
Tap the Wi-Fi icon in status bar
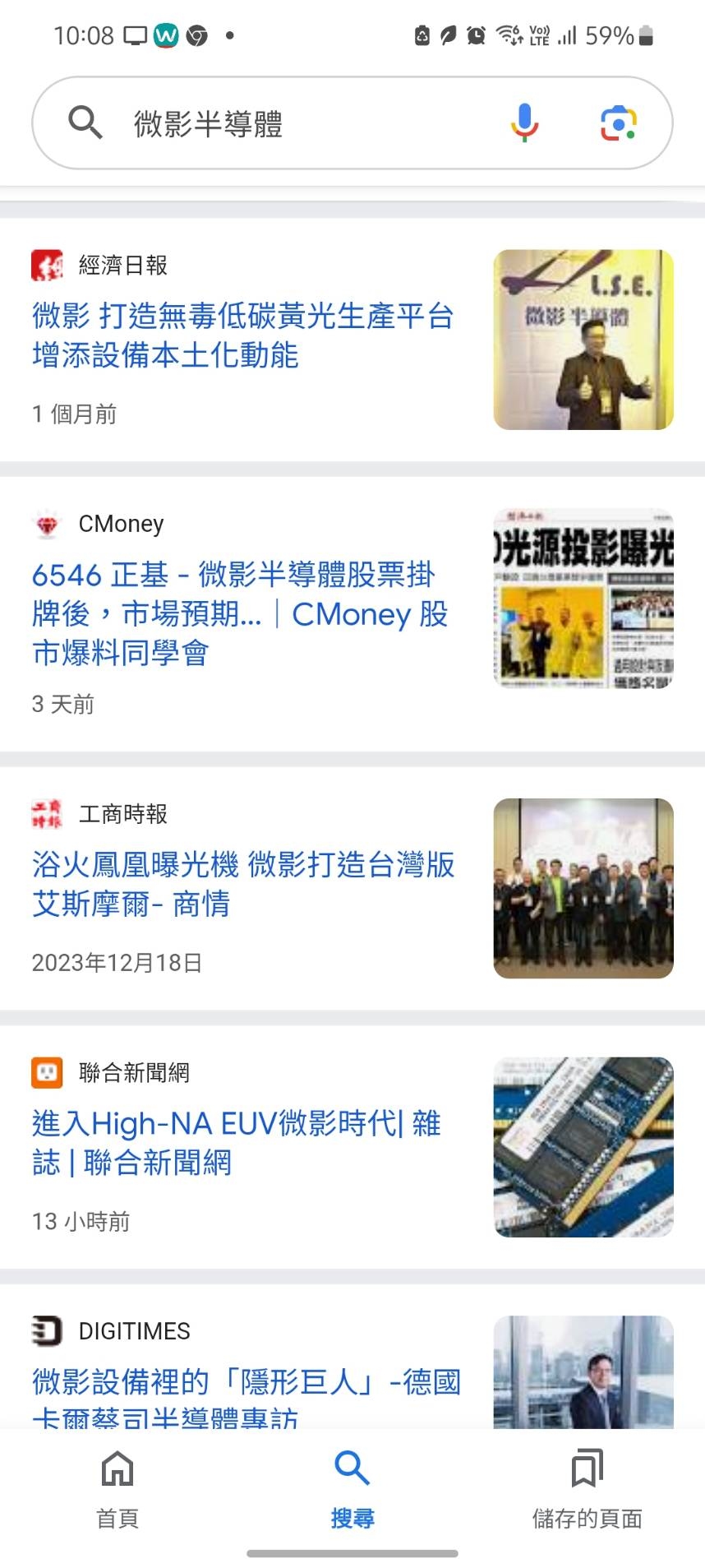[507, 35]
